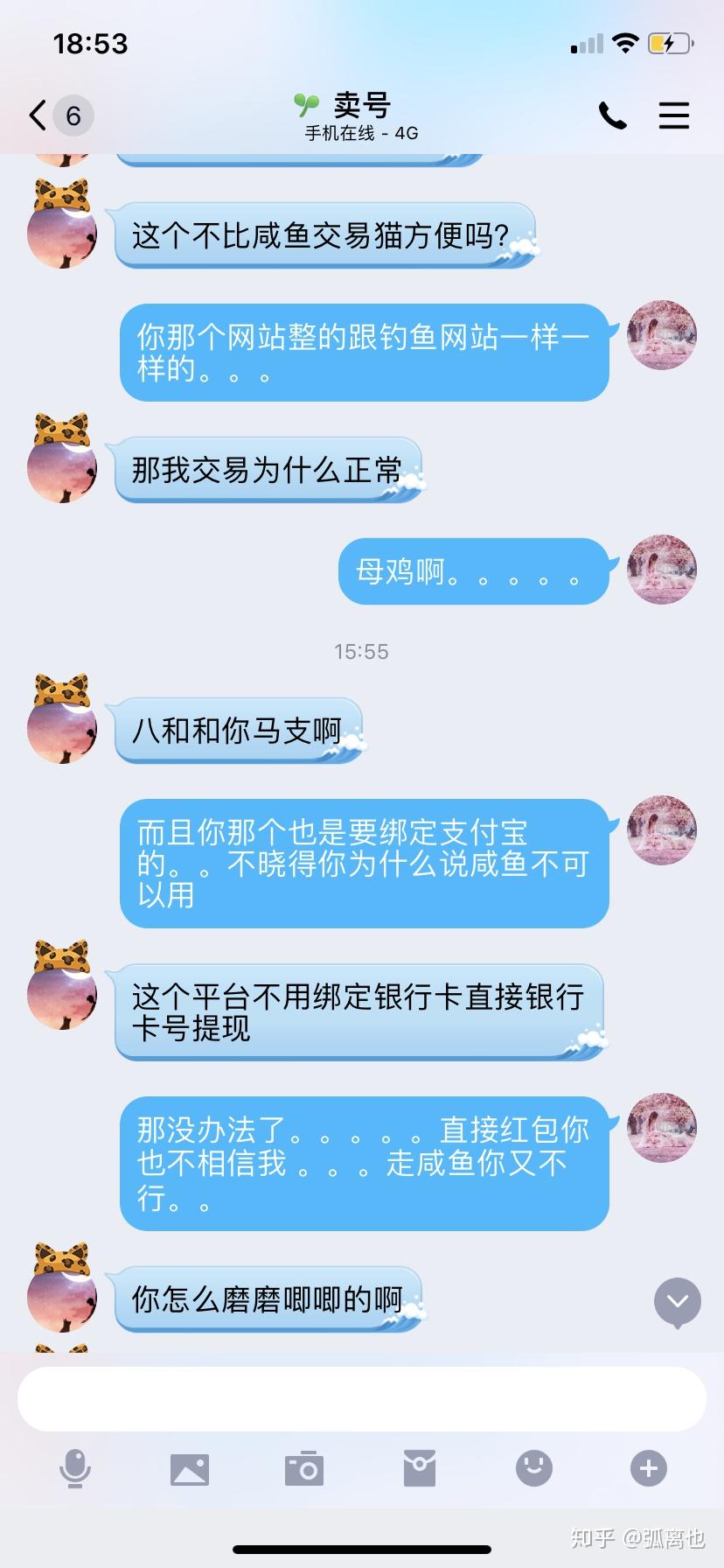
Task: Send a red packet
Action: point(420,1467)
